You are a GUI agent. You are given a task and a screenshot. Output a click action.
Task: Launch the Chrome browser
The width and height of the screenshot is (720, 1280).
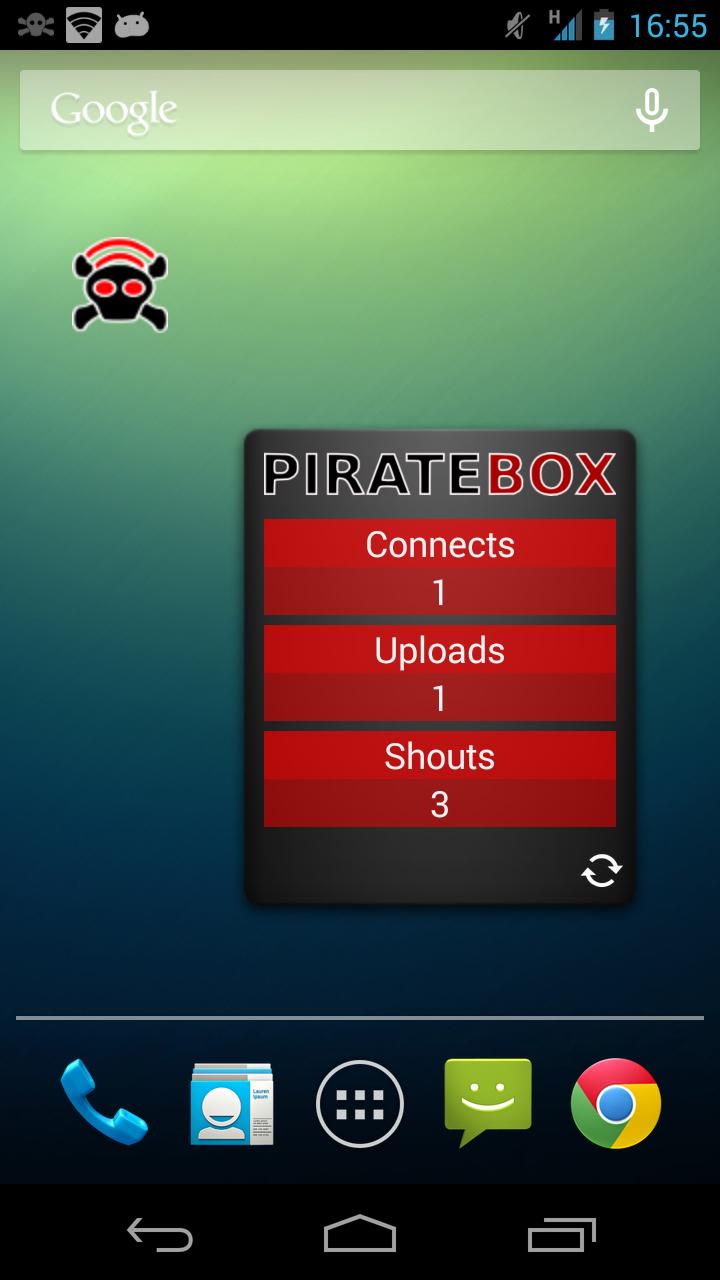(x=616, y=1103)
